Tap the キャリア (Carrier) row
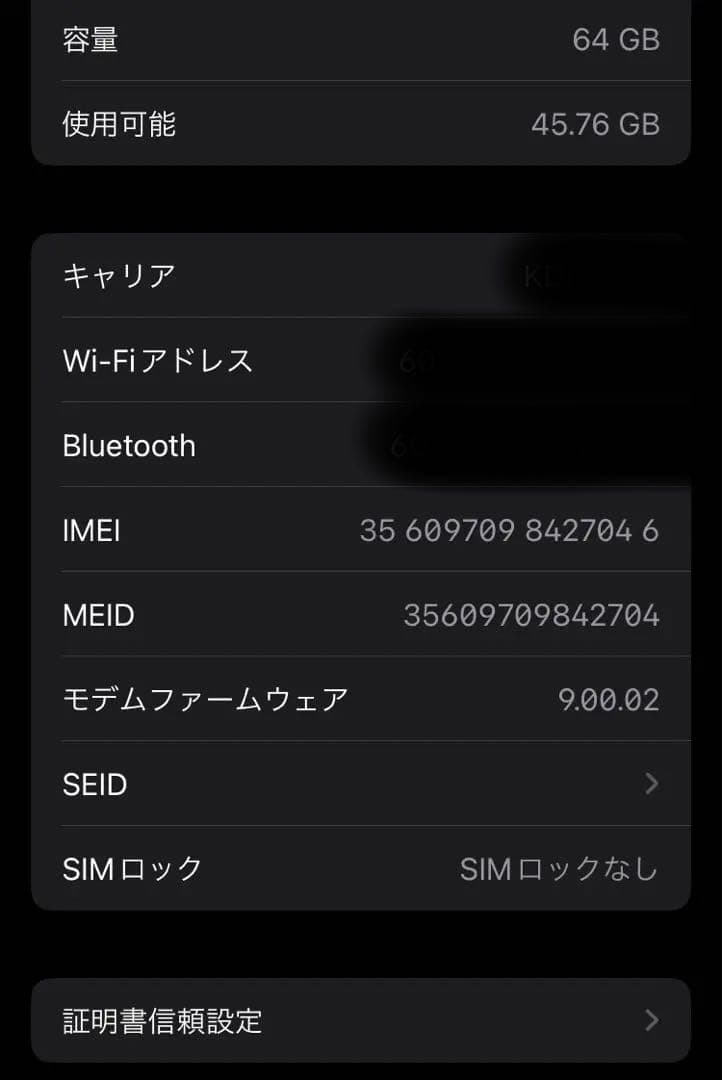This screenshot has height=1080, width=722. [360, 275]
